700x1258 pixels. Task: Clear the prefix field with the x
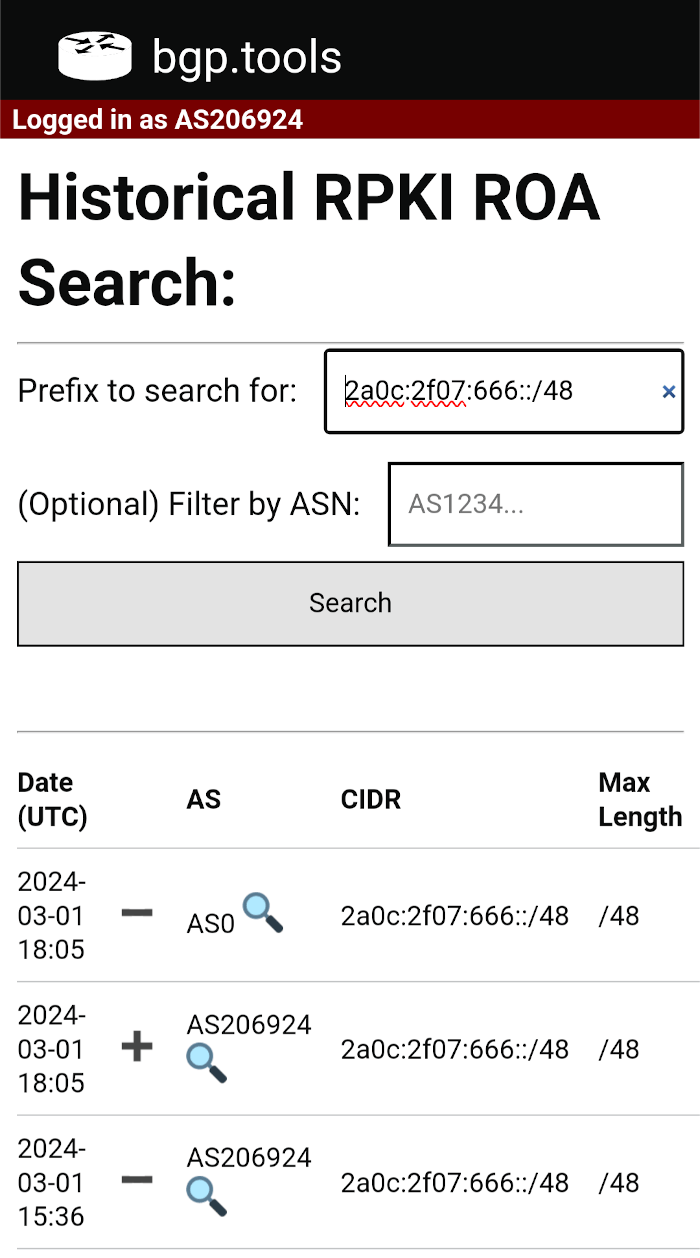coord(669,392)
